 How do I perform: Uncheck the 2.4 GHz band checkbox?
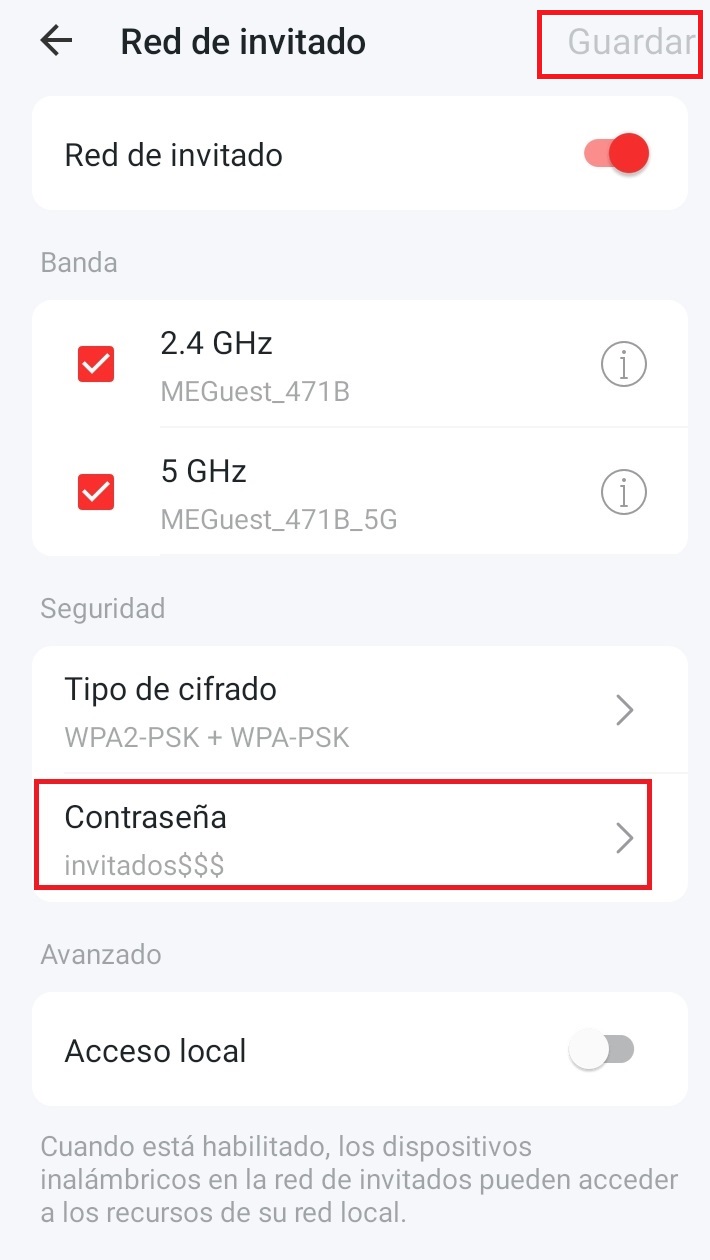tap(96, 365)
